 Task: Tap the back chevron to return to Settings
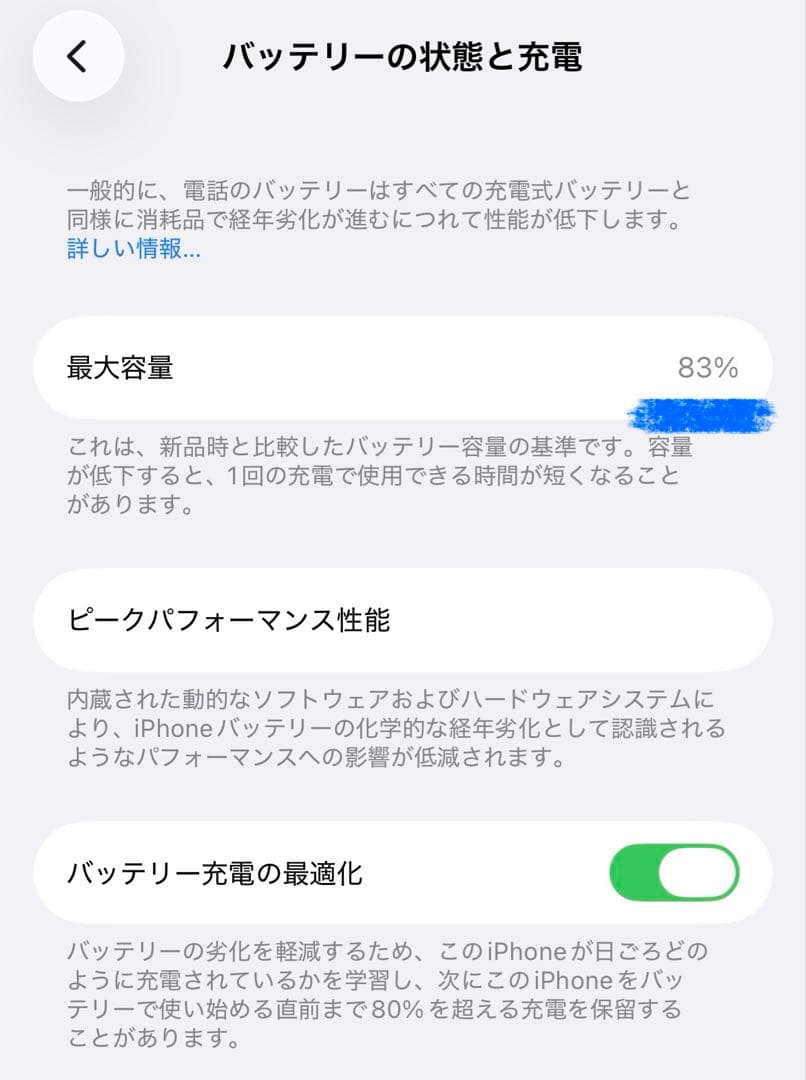[x=78, y=57]
